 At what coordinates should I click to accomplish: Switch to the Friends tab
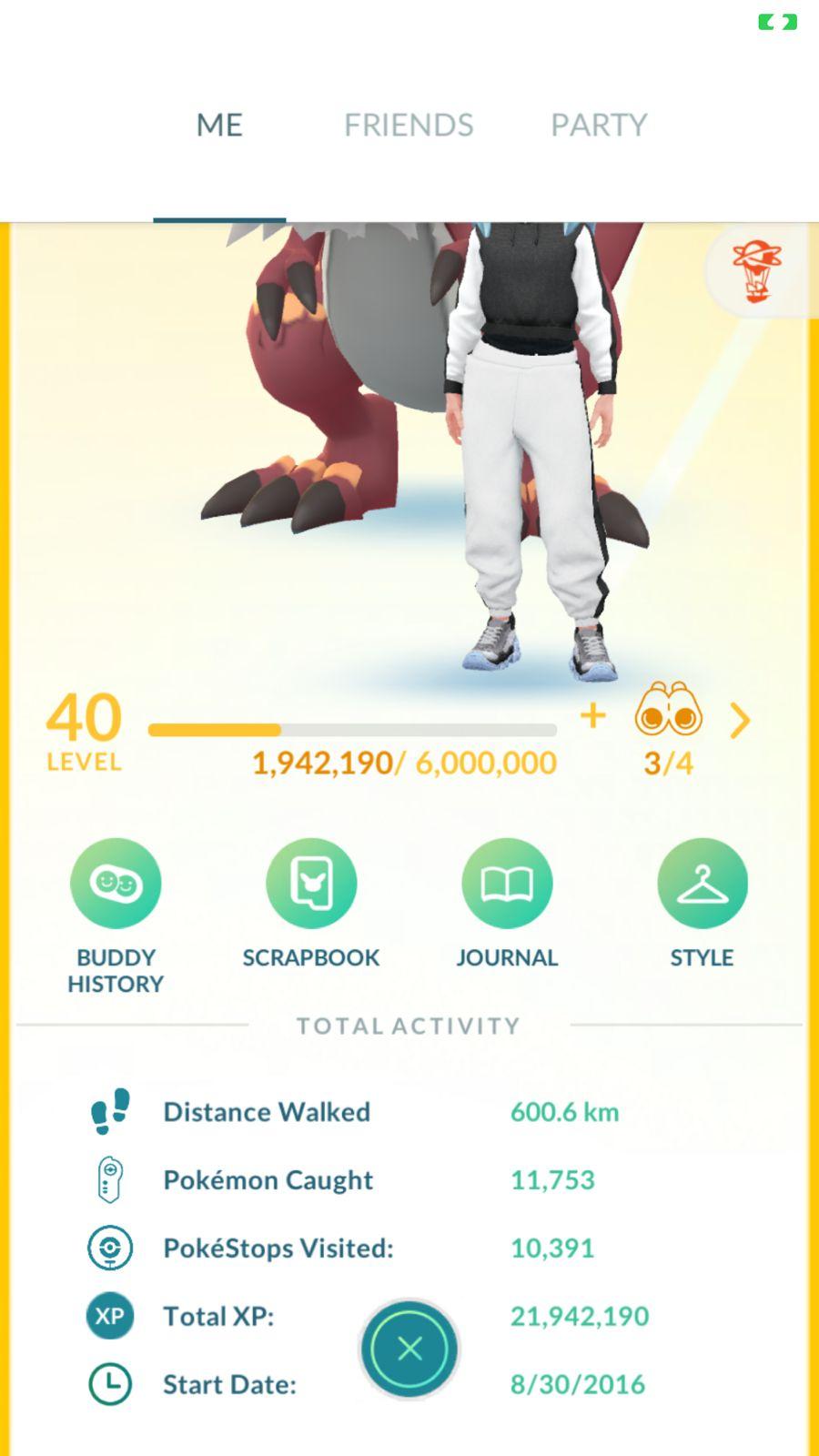point(409,125)
